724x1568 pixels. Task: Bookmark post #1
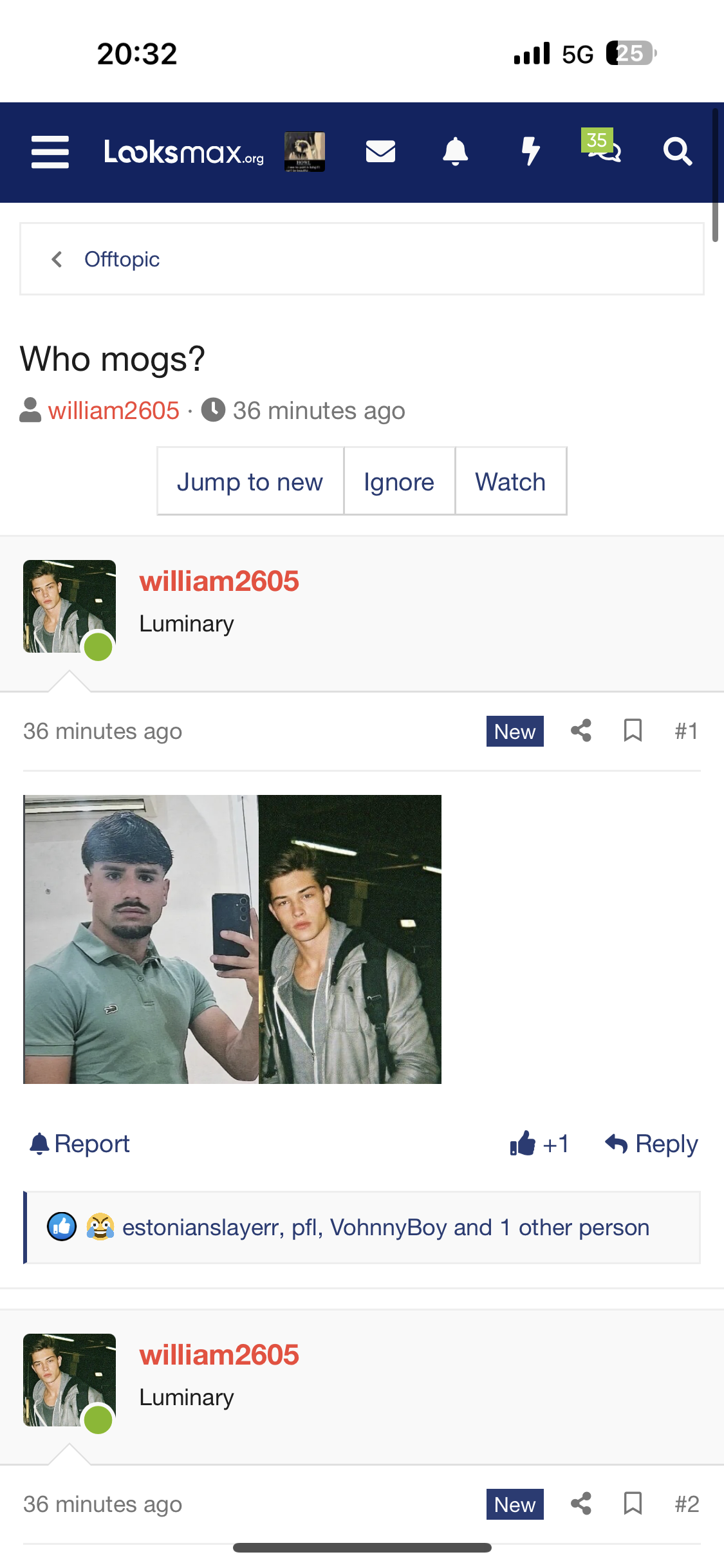tap(633, 731)
